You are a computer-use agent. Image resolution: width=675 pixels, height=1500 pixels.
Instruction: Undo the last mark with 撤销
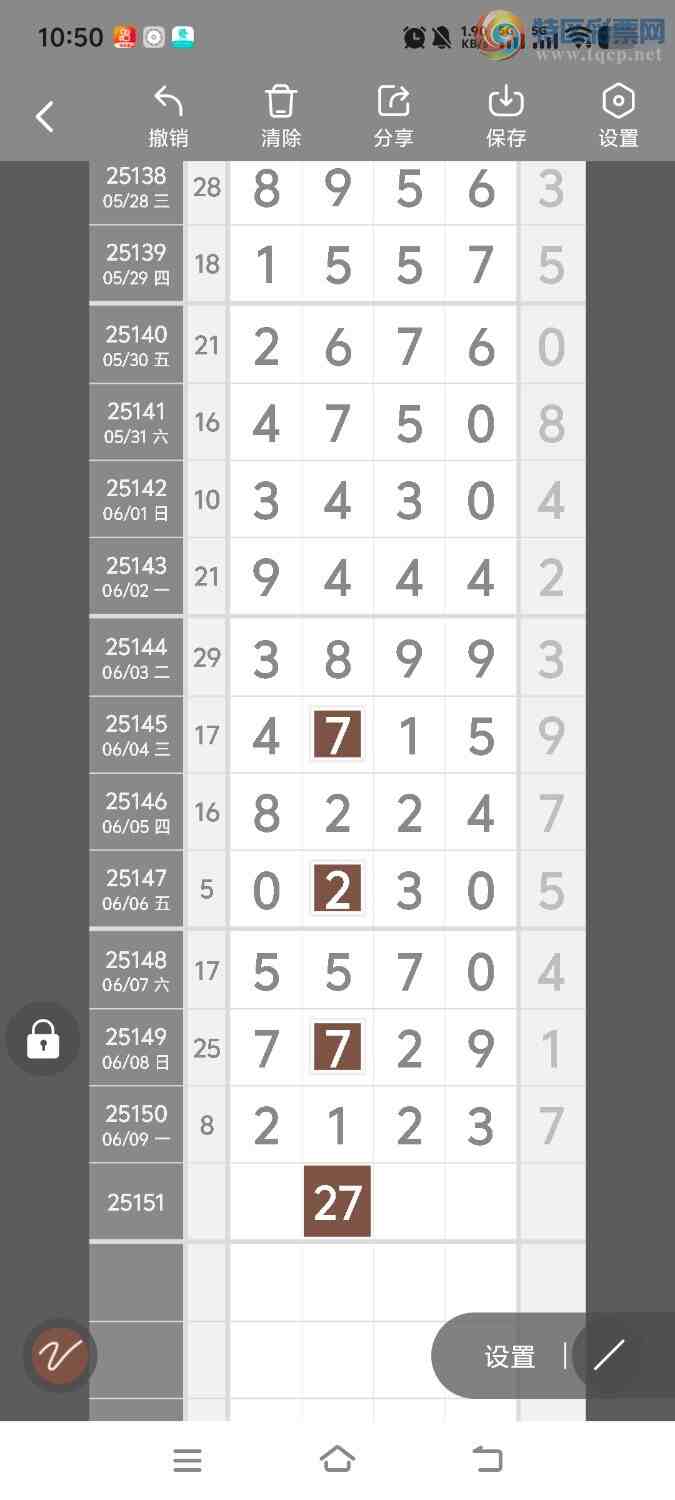[168, 117]
